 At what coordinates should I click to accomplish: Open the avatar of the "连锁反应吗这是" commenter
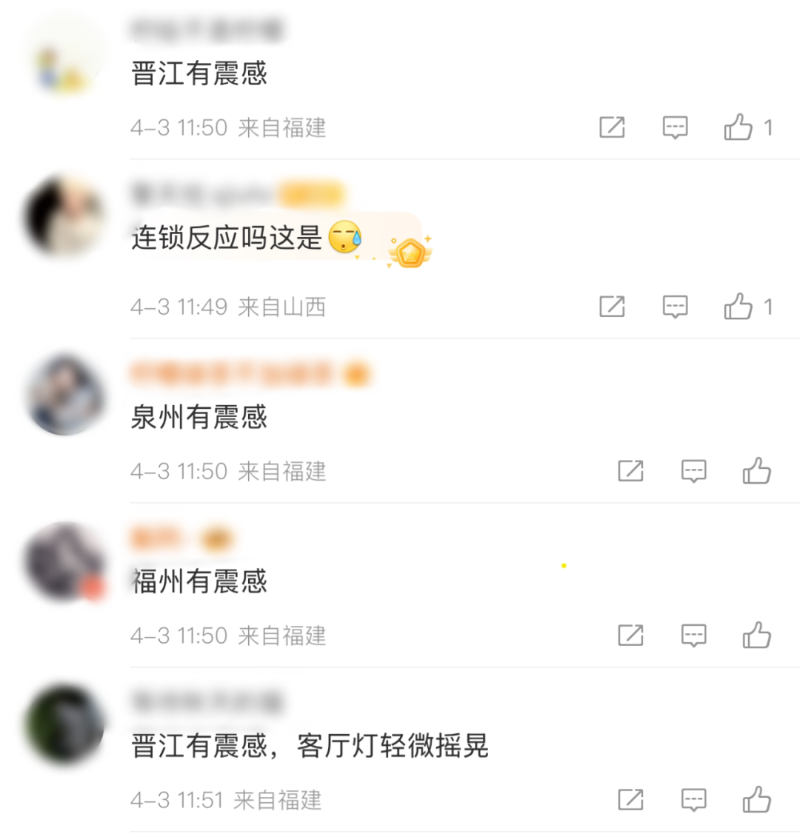pos(65,218)
